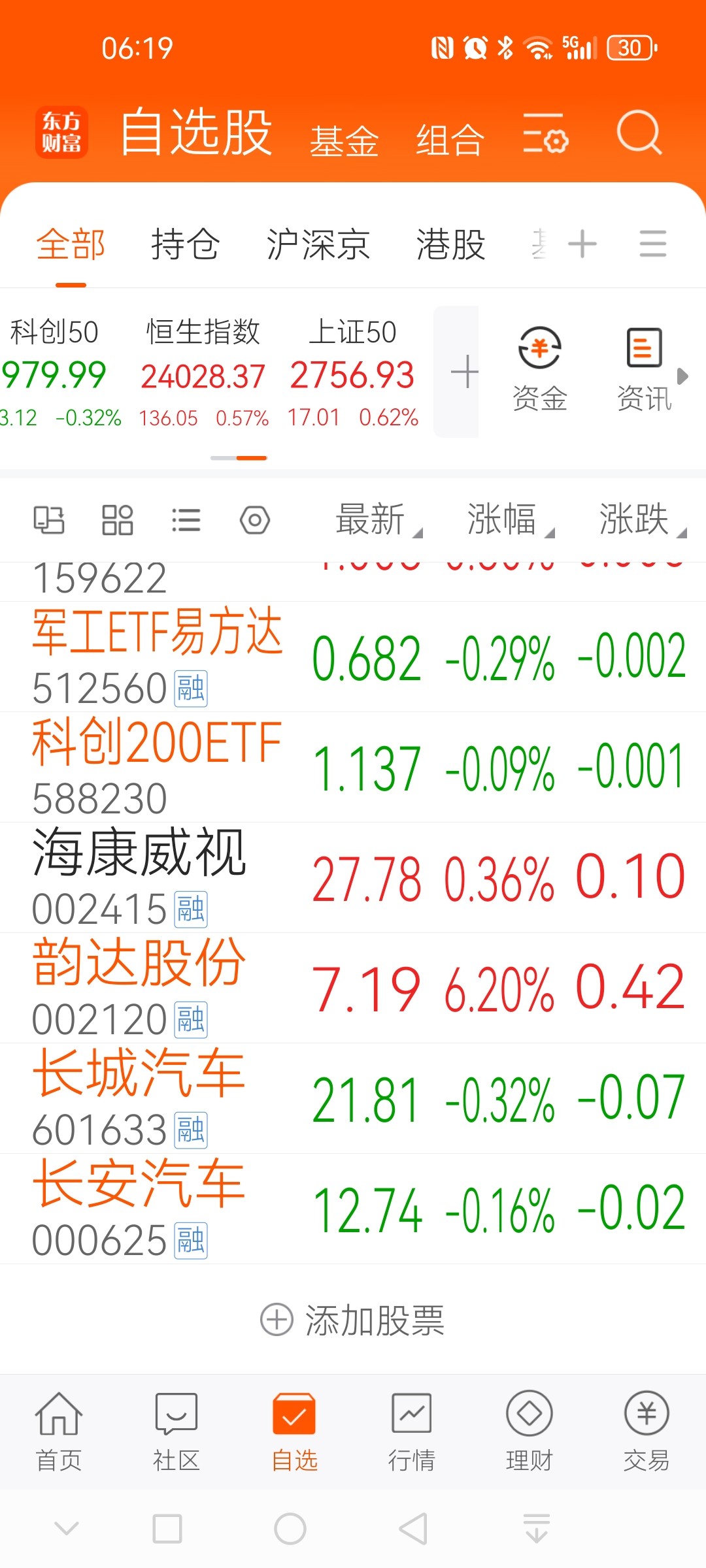The image size is (706, 1568).
Task: Open the search magnifier icon
Action: click(x=639, y=133)
